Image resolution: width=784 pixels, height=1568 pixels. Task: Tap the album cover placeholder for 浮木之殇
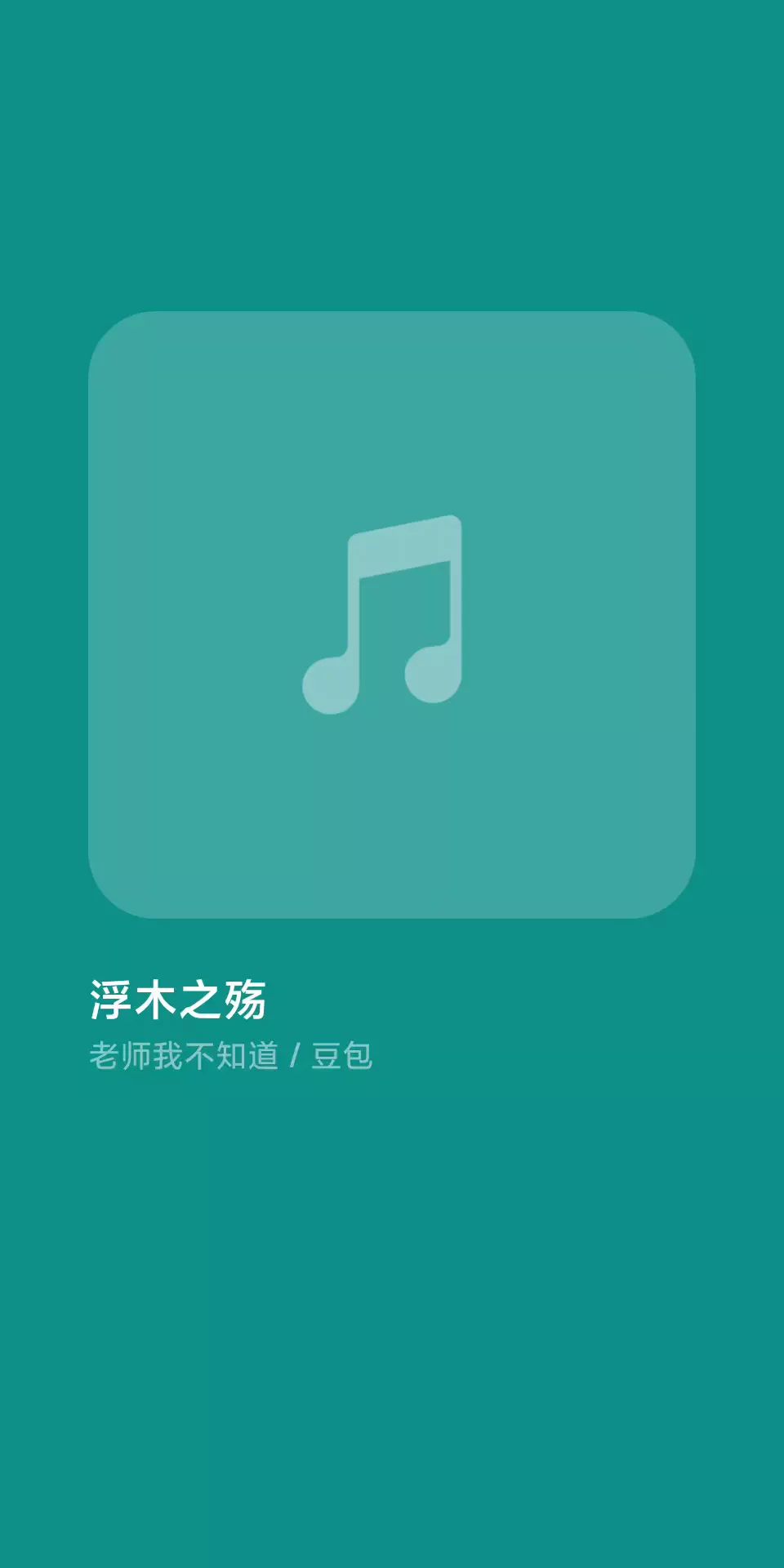(392, 614)
